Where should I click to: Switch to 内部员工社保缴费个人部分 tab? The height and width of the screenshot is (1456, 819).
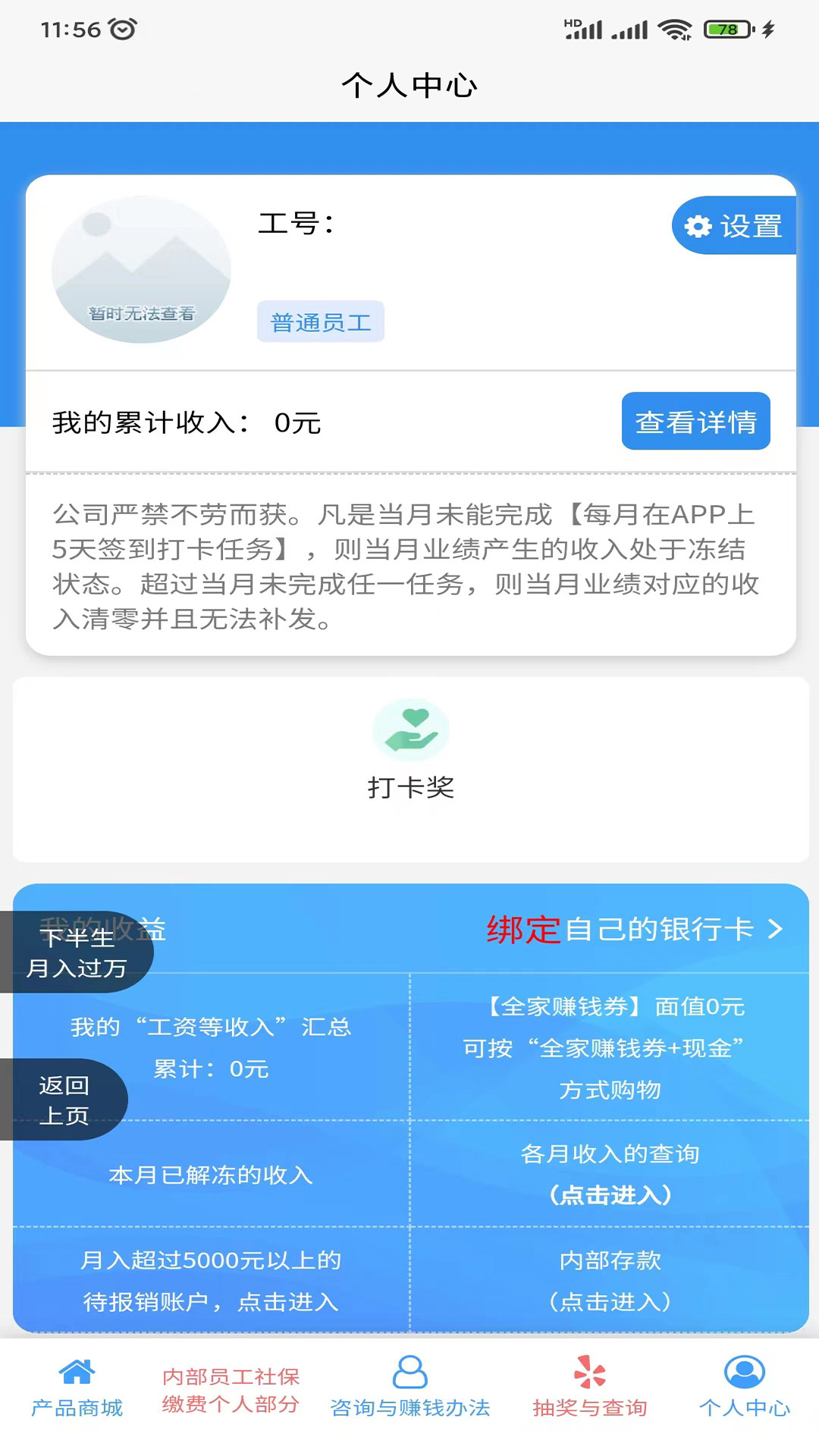tap(231, 1389)
